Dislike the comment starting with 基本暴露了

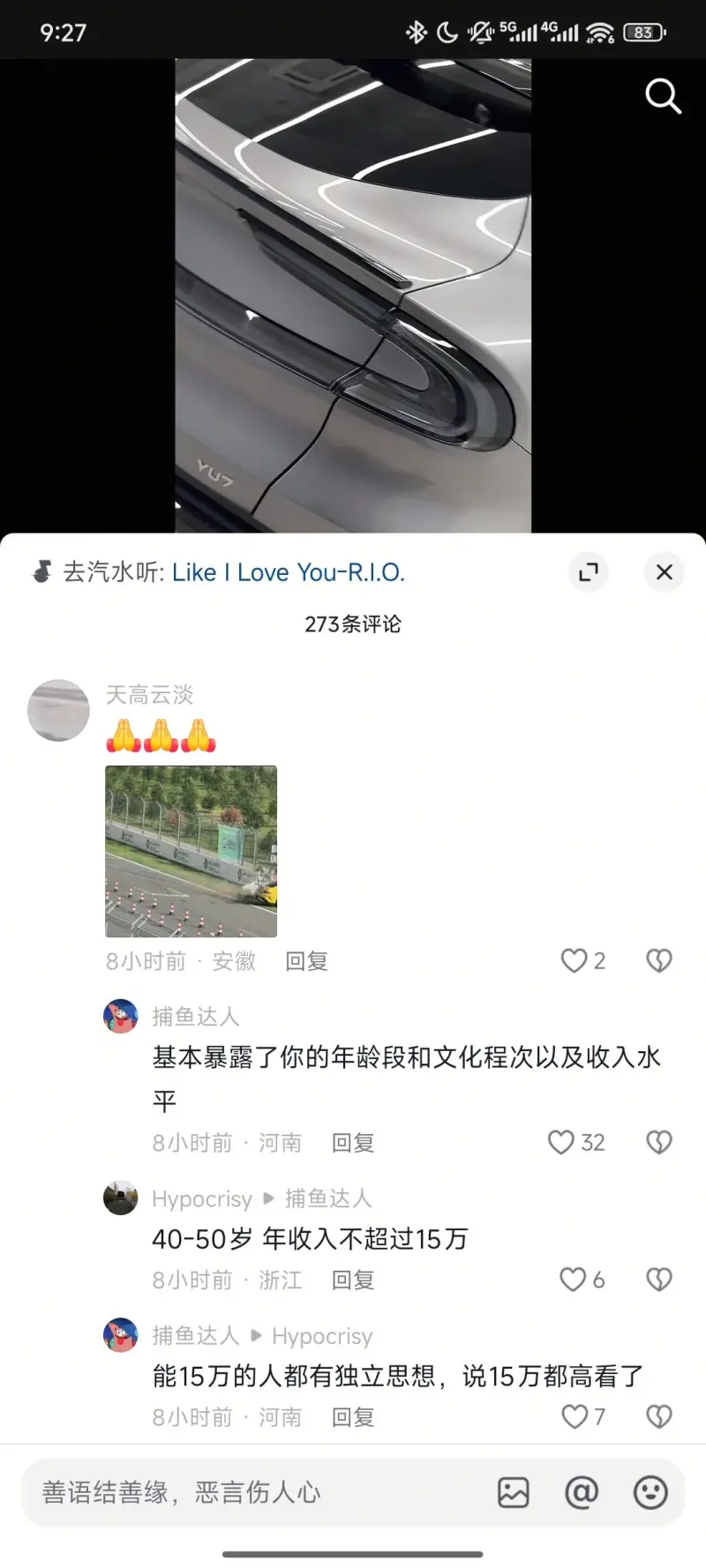659,1142
